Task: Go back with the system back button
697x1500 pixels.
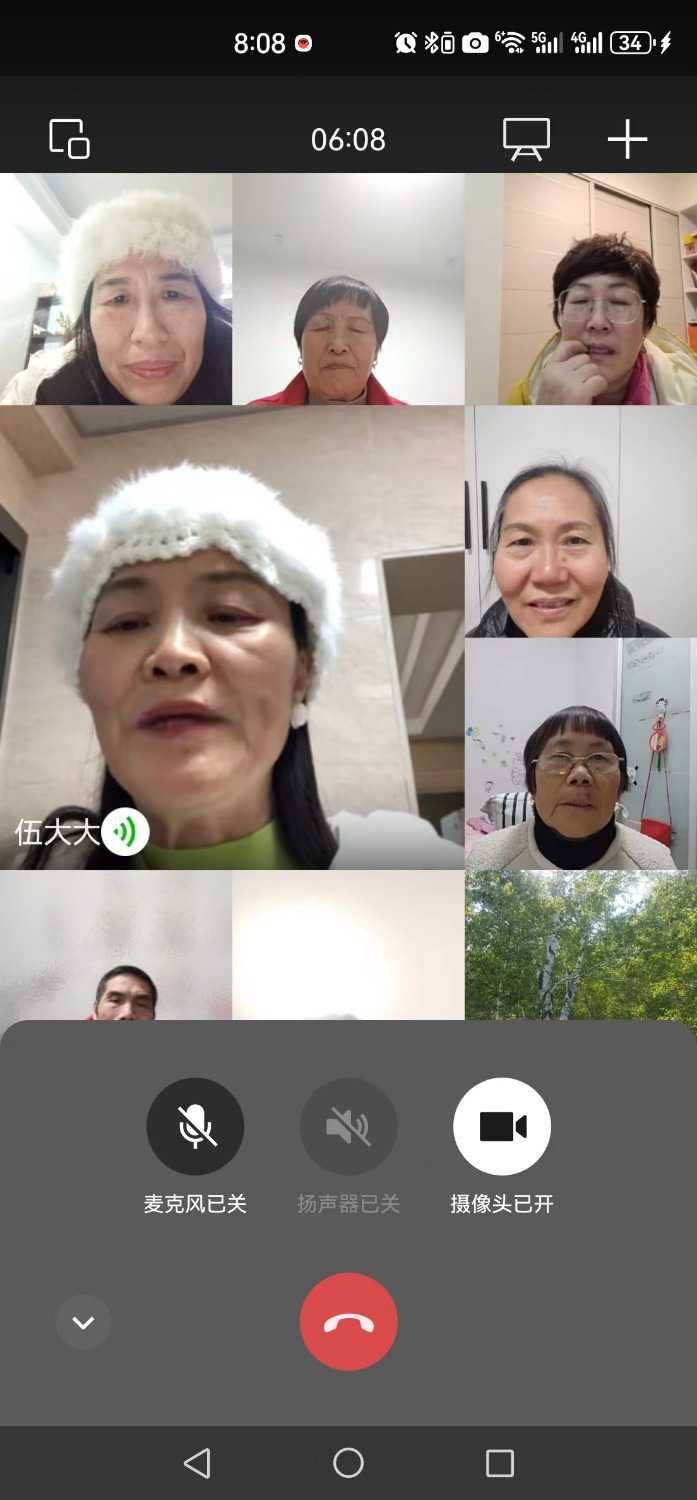Action: coord(197,1463)
